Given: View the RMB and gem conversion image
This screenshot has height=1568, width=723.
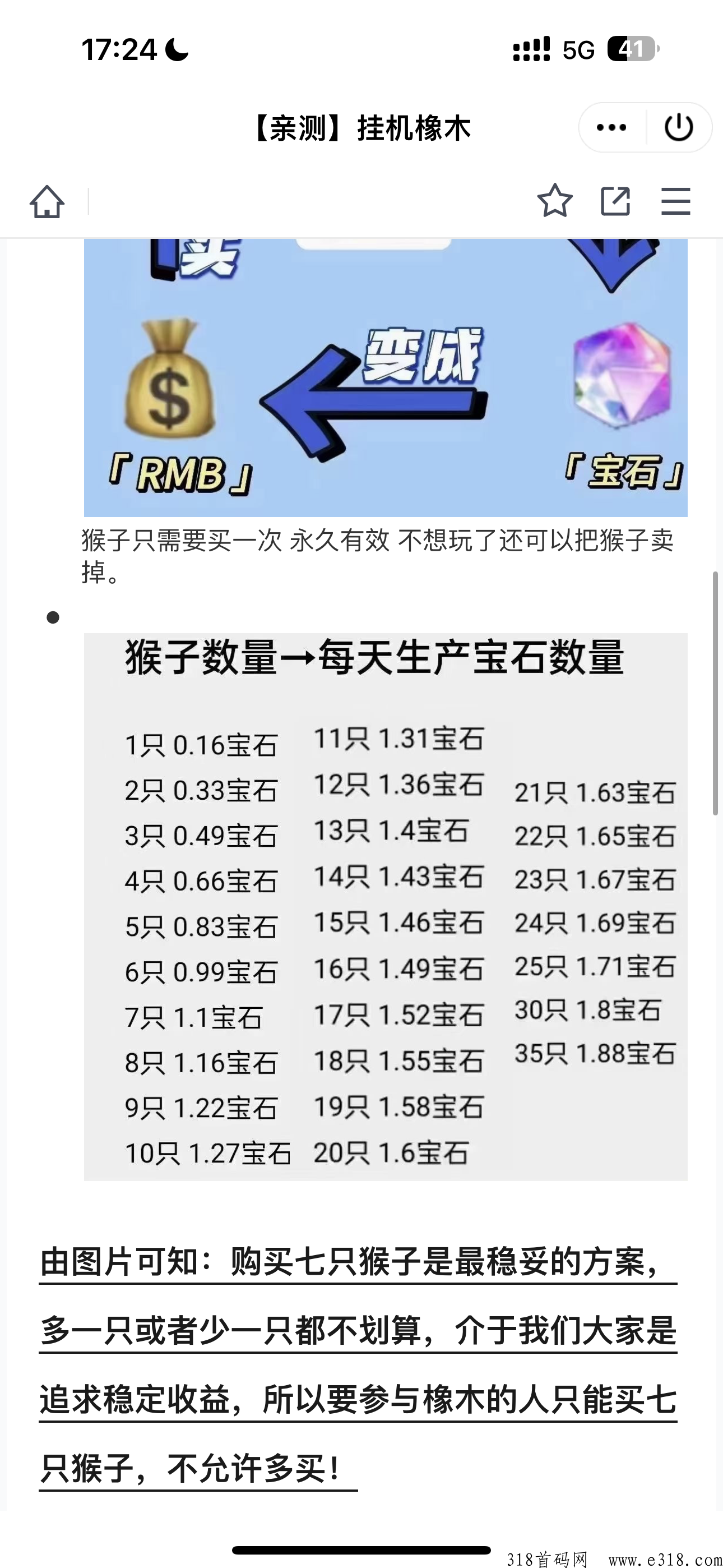Looking at the screenshot, I should [385, 377].
